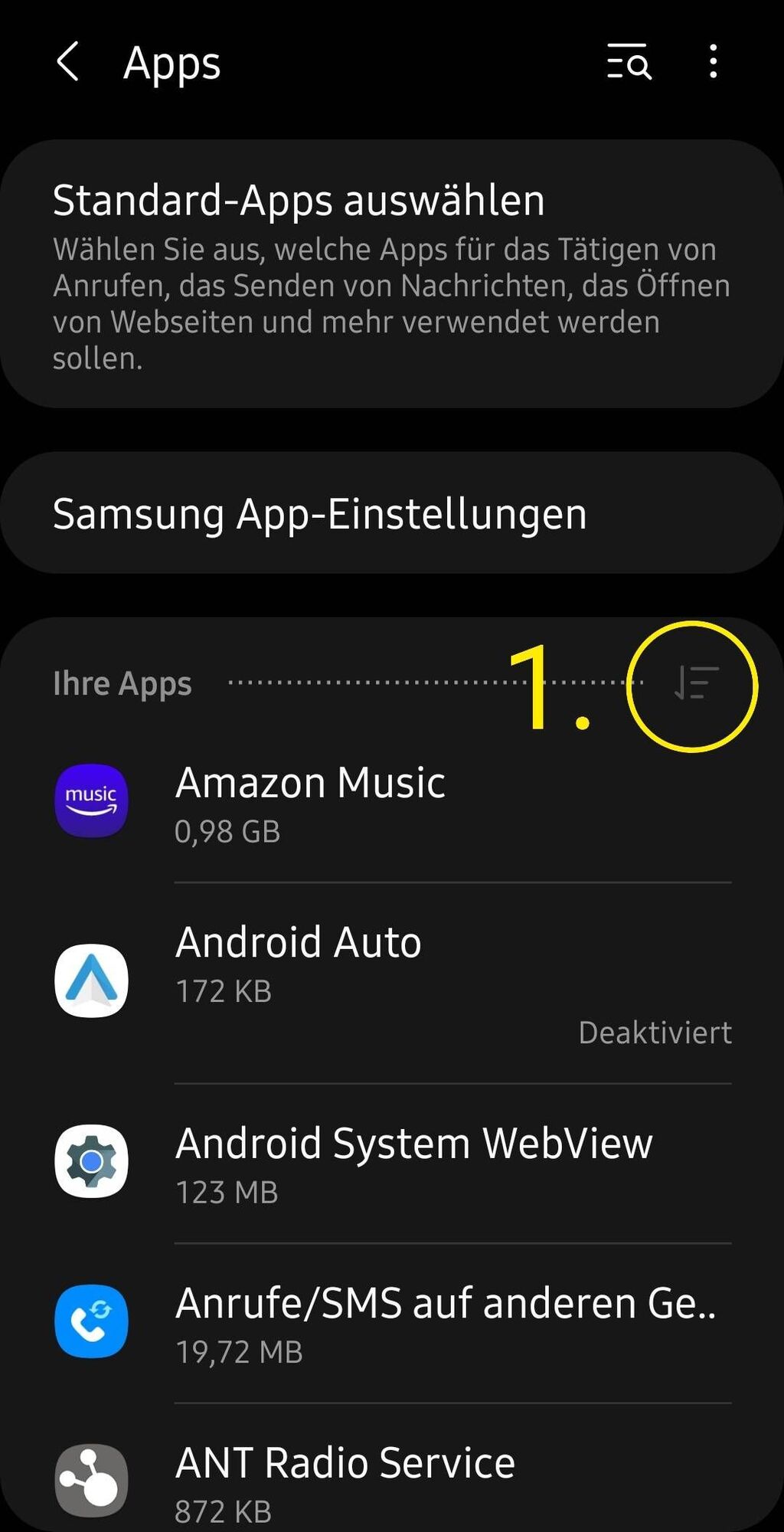Open Amazon Music app details
This screenshot has width=784, height=1532.
[390, 802]
